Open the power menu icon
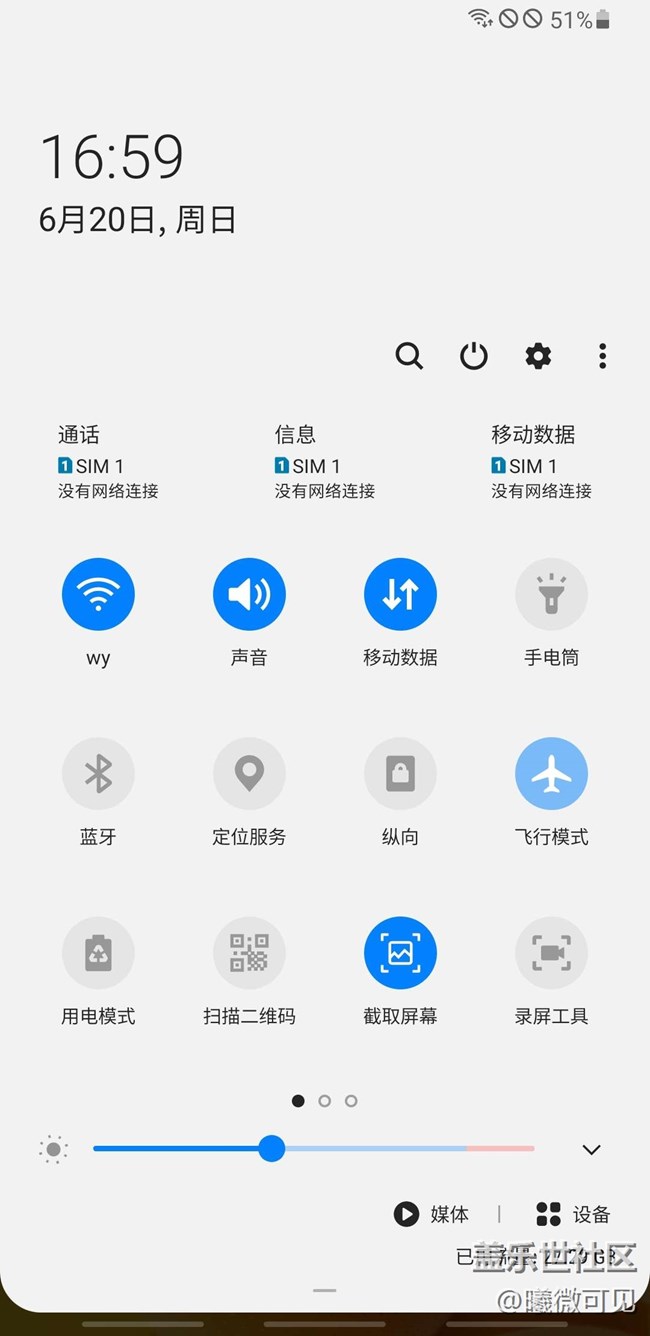Image resolution: width=650 pixels, height=1336 pixels. tap(473, 356)
